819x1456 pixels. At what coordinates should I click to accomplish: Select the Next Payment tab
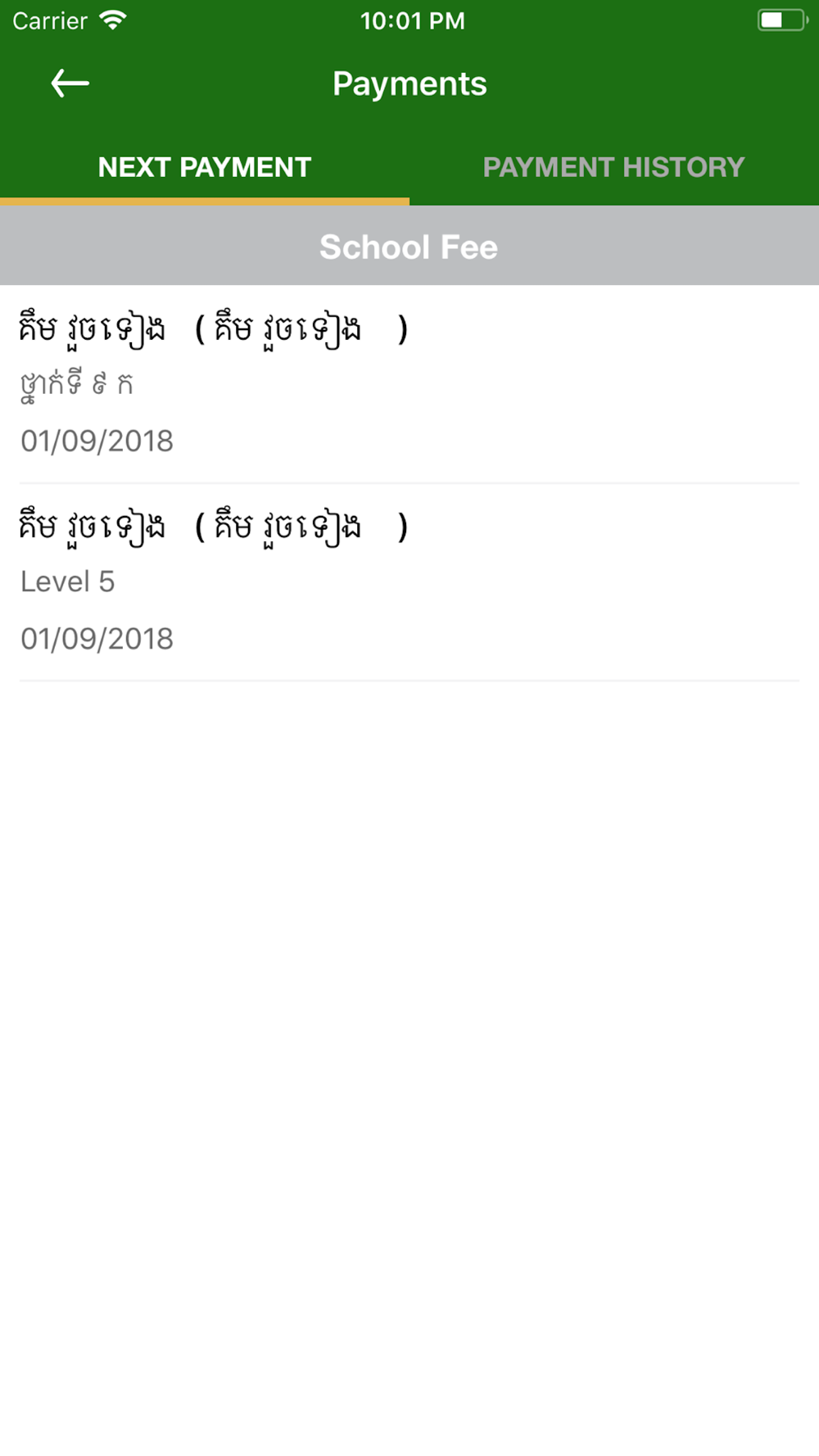coord(205,167)
